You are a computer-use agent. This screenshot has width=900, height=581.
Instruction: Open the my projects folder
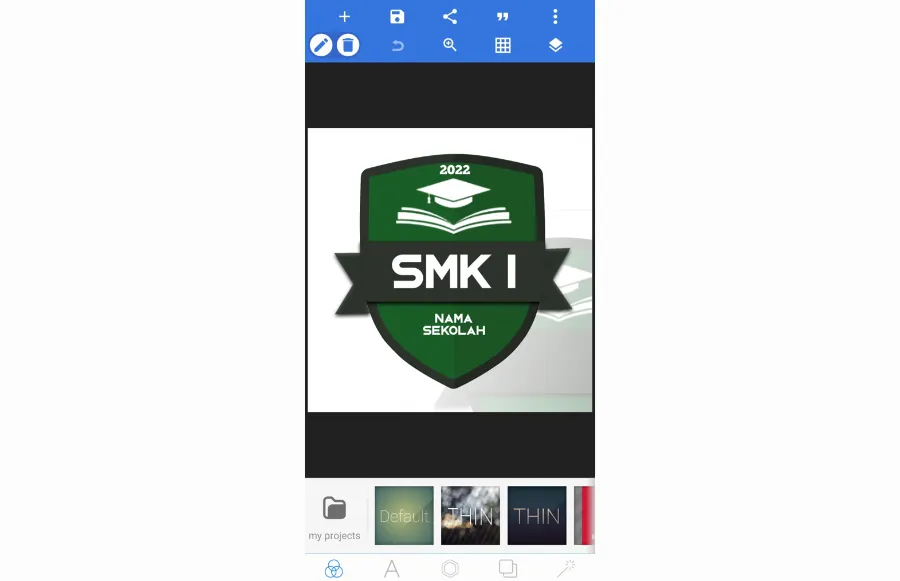pyautogui.click(x=335, y=516)
